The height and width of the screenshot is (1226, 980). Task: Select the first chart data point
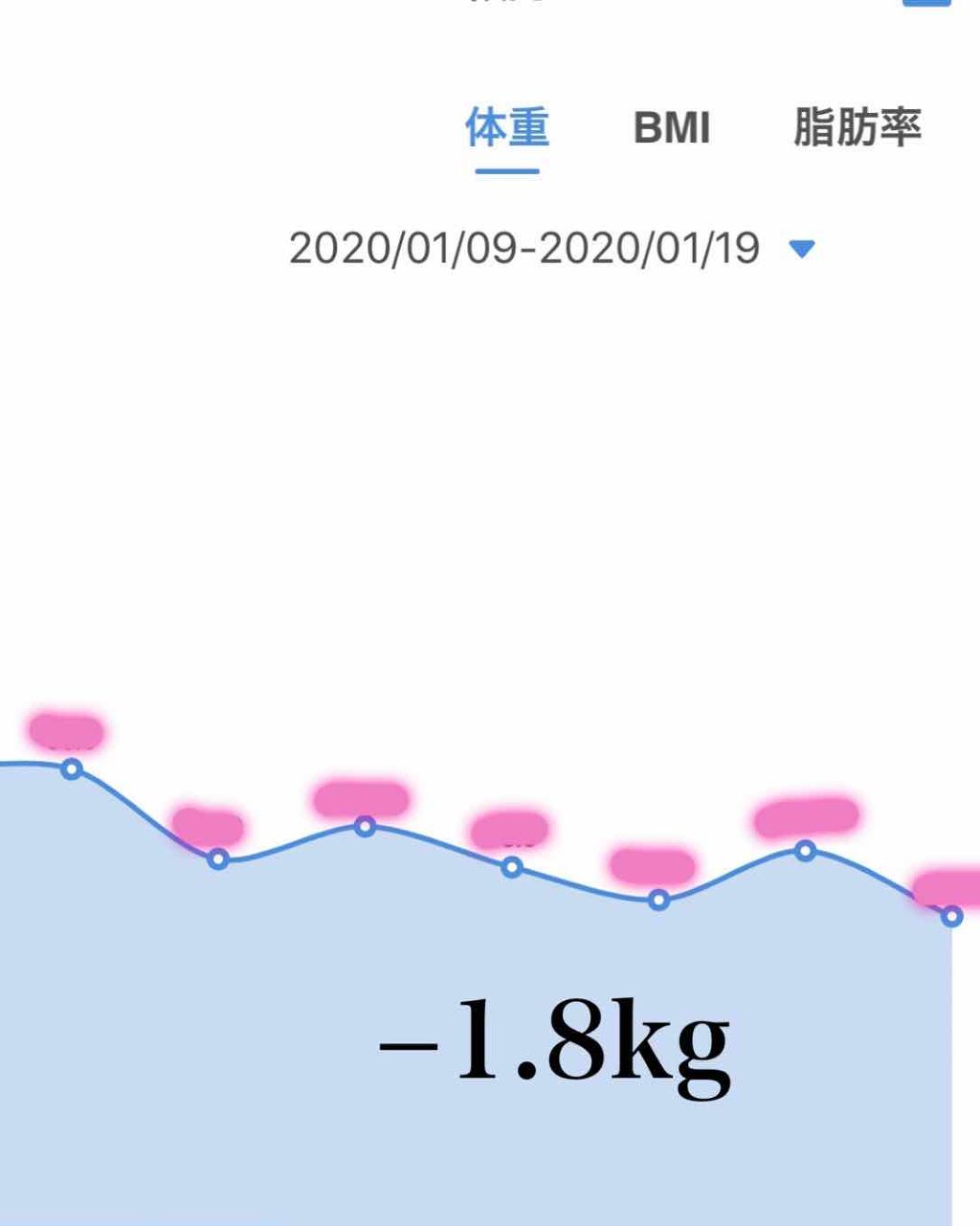click(x=70, y=768)
